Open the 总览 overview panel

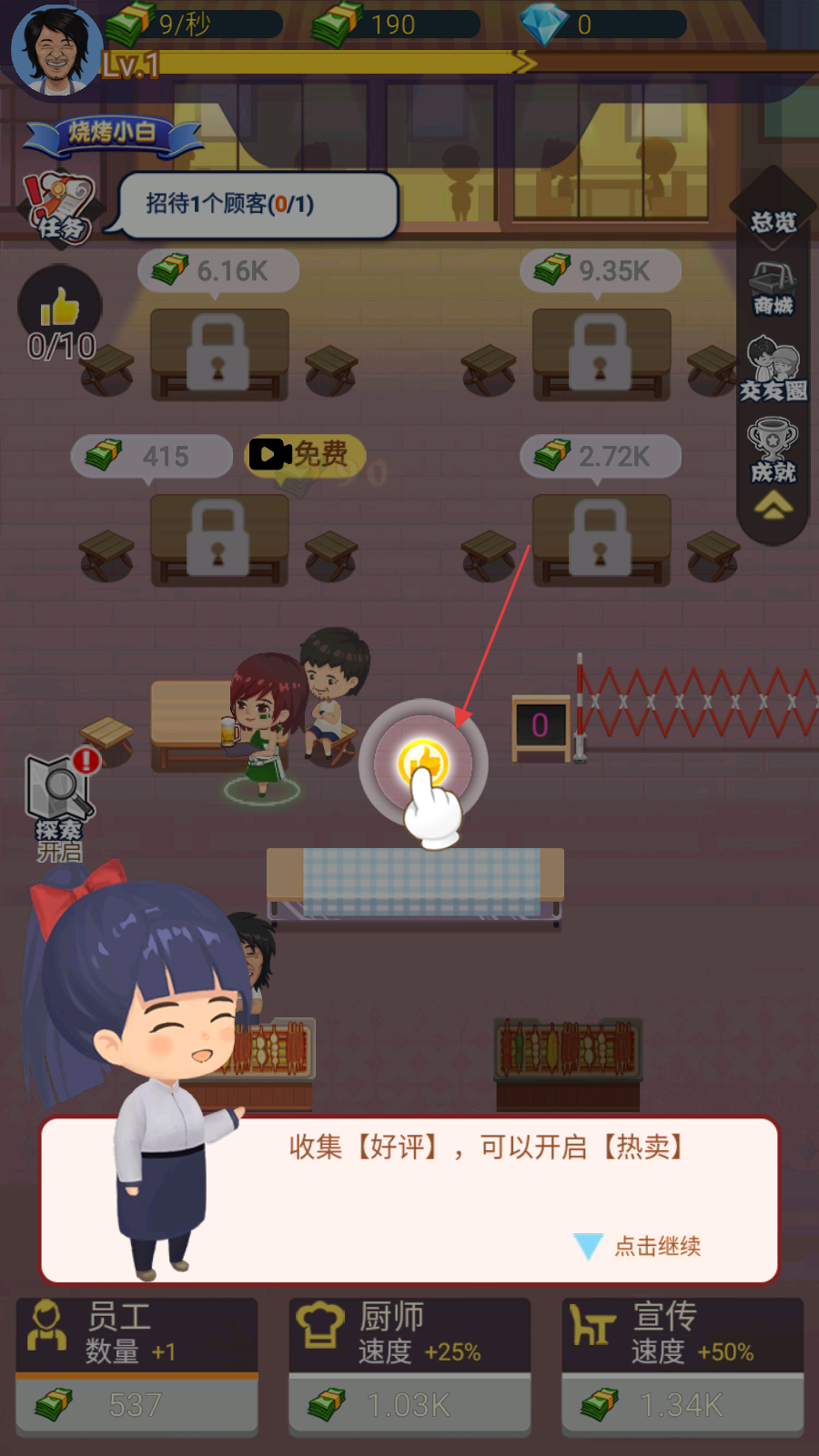pyautogui.click(x=773, y=221)
